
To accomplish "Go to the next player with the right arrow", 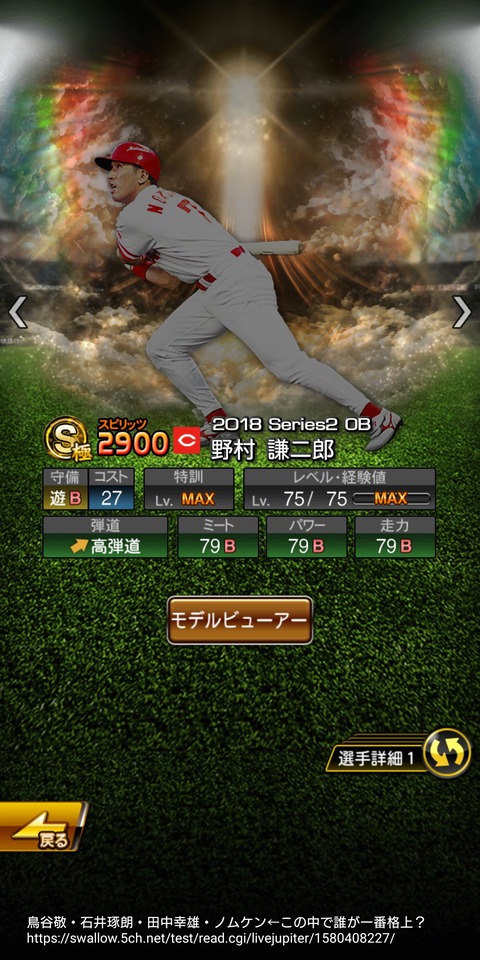I will 462,312.
